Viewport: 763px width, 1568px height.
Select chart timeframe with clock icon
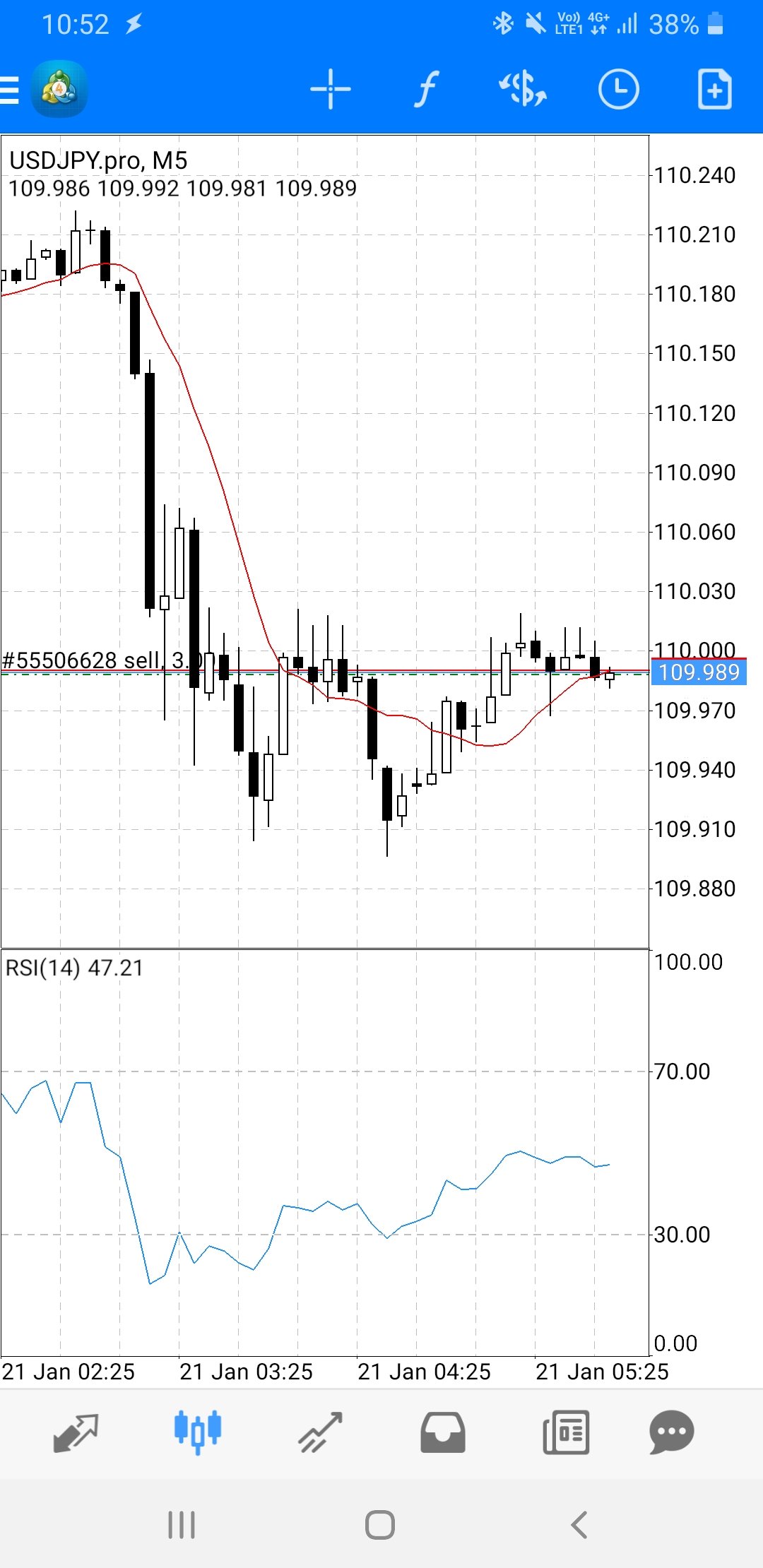tap(619, 90)
